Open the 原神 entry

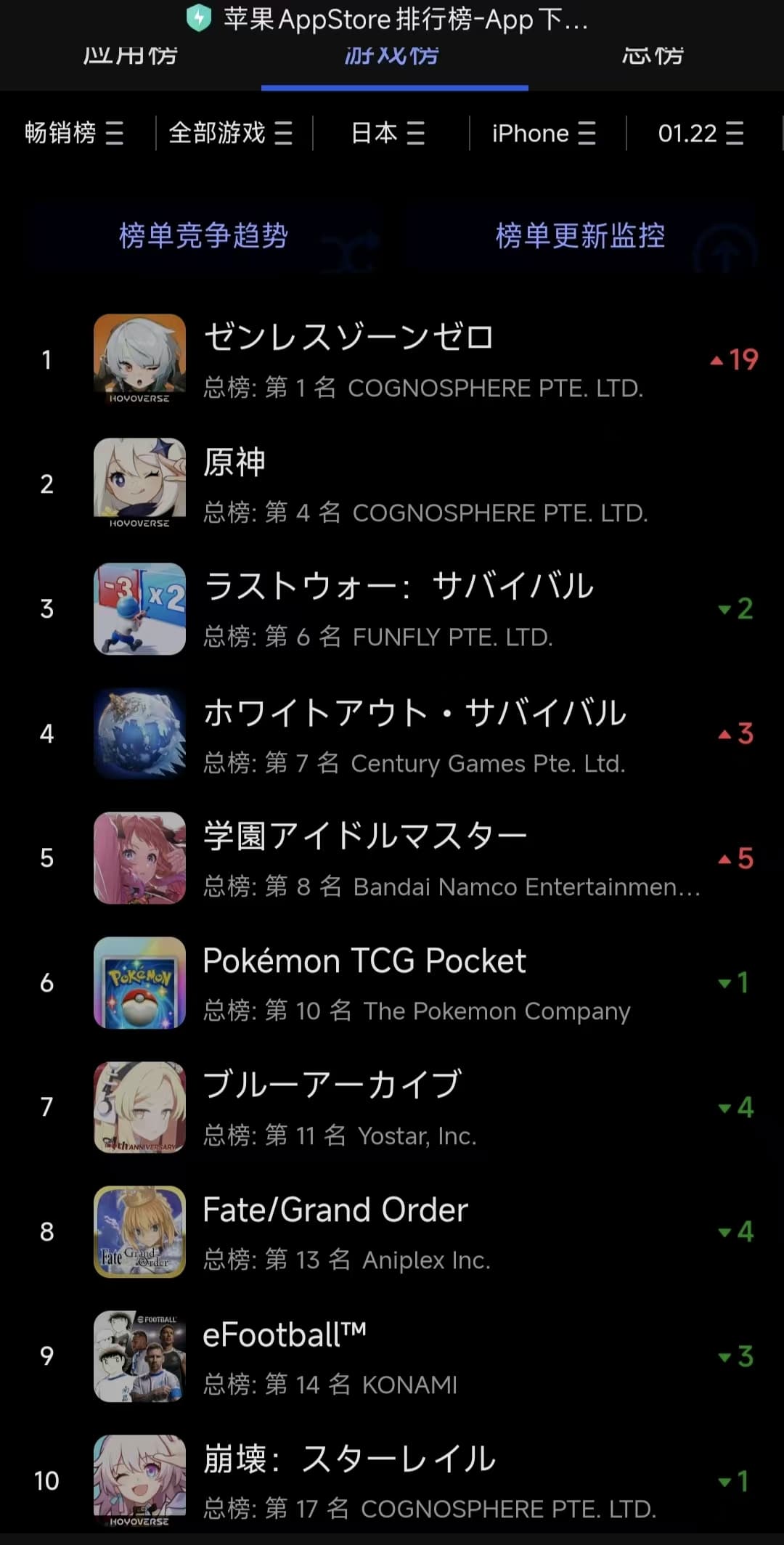[392, 484]
